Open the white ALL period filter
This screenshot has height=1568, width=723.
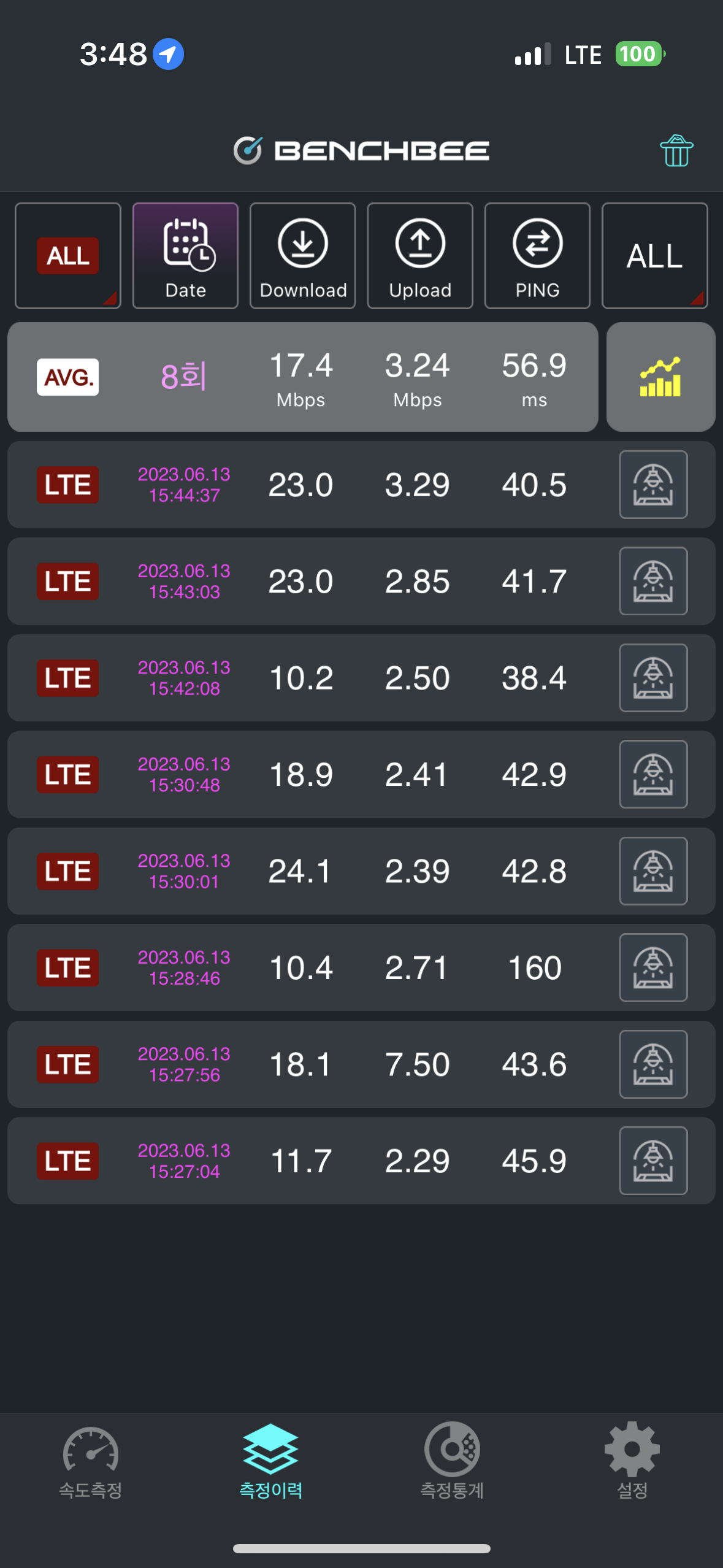pyautogui.click(x=655, y=256)
